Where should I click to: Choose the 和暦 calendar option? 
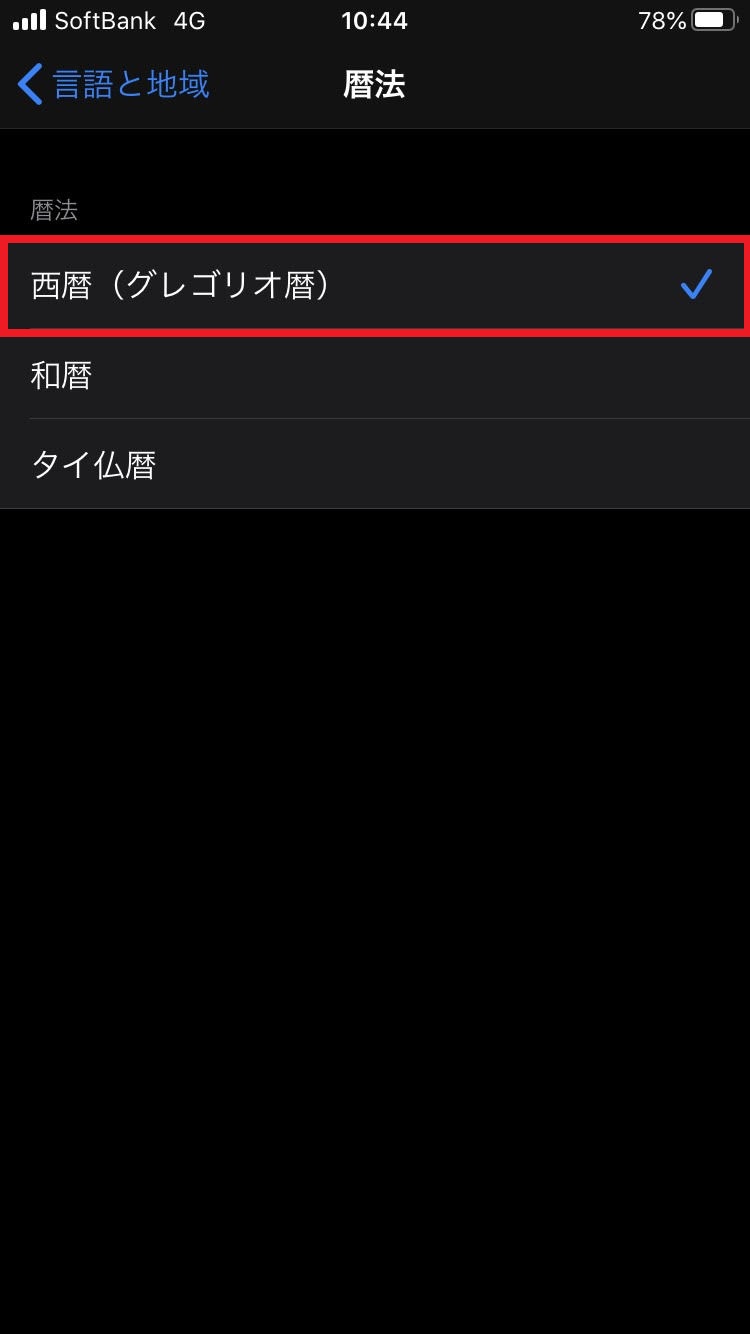tap(375, 376)
